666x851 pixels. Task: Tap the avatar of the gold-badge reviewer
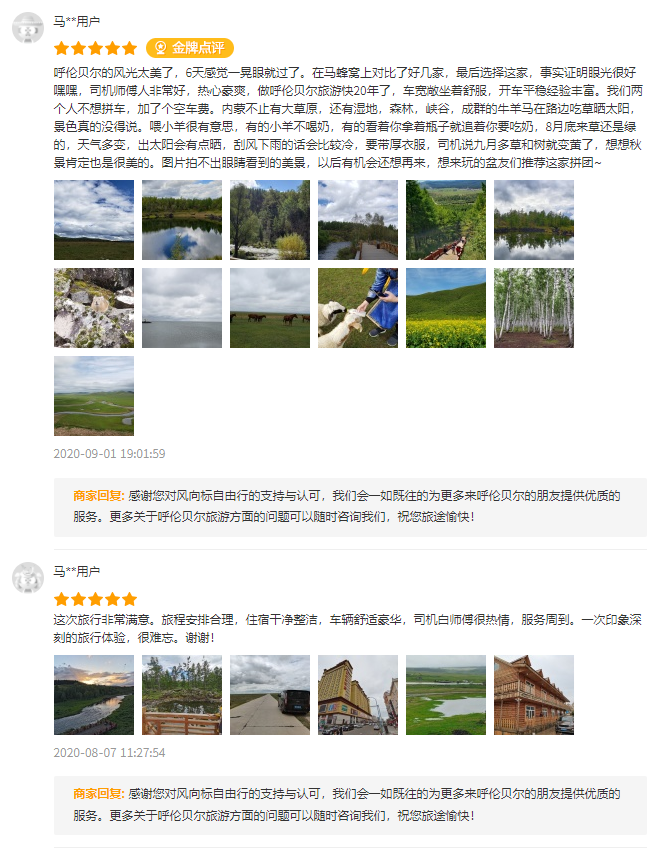coord(27,27)
